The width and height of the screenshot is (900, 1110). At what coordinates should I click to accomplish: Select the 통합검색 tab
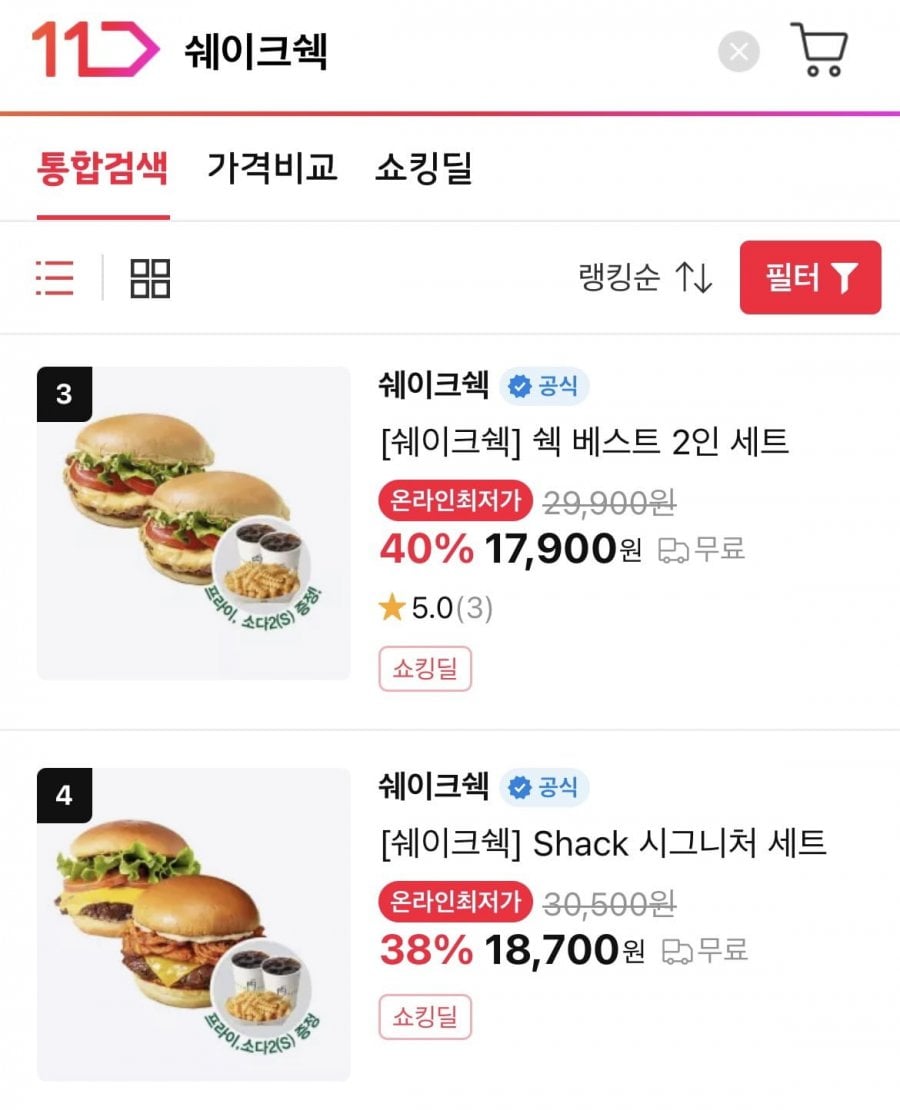[102, 168]
